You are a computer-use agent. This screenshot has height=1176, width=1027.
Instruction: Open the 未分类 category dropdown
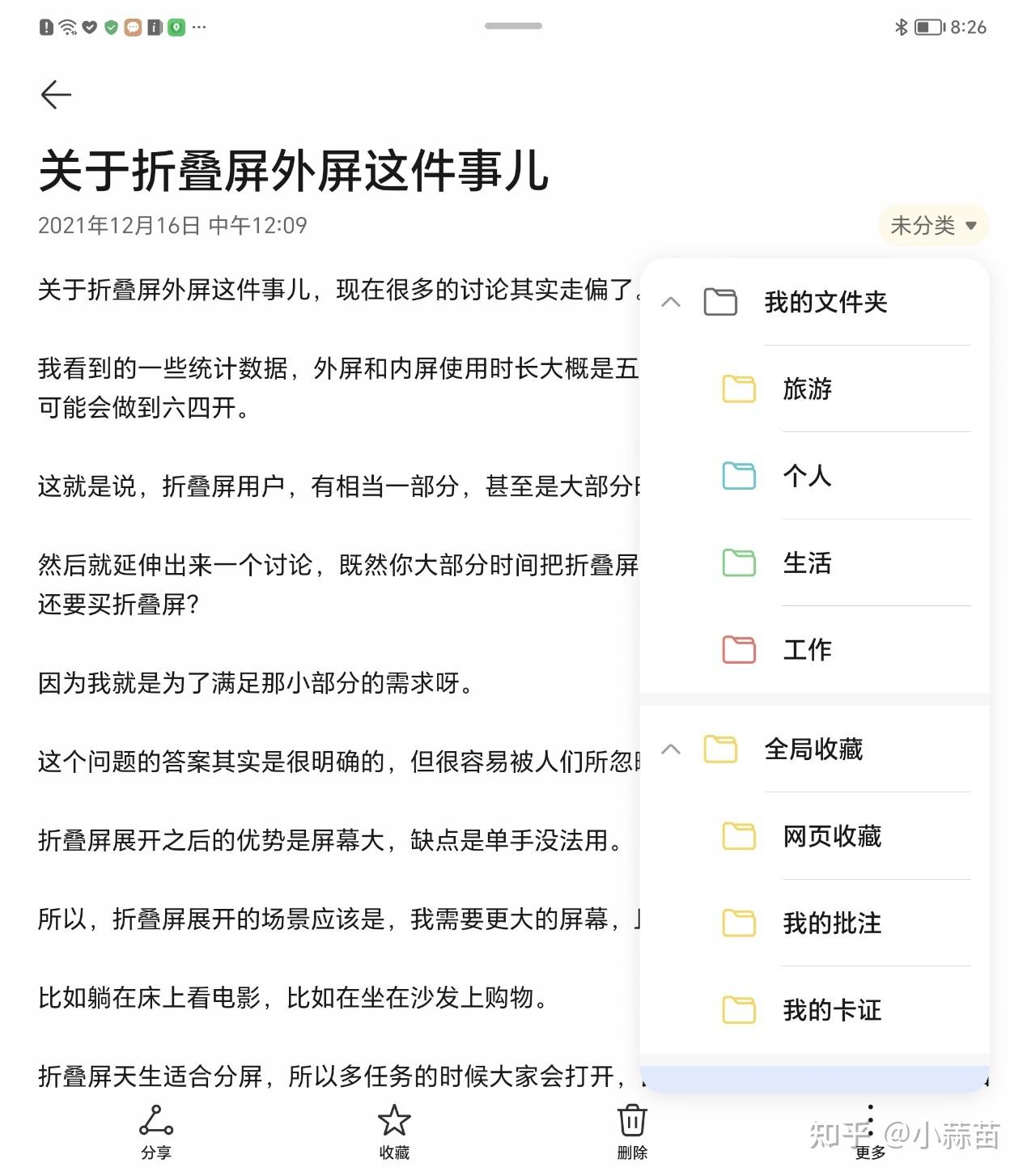coord(933,225)
